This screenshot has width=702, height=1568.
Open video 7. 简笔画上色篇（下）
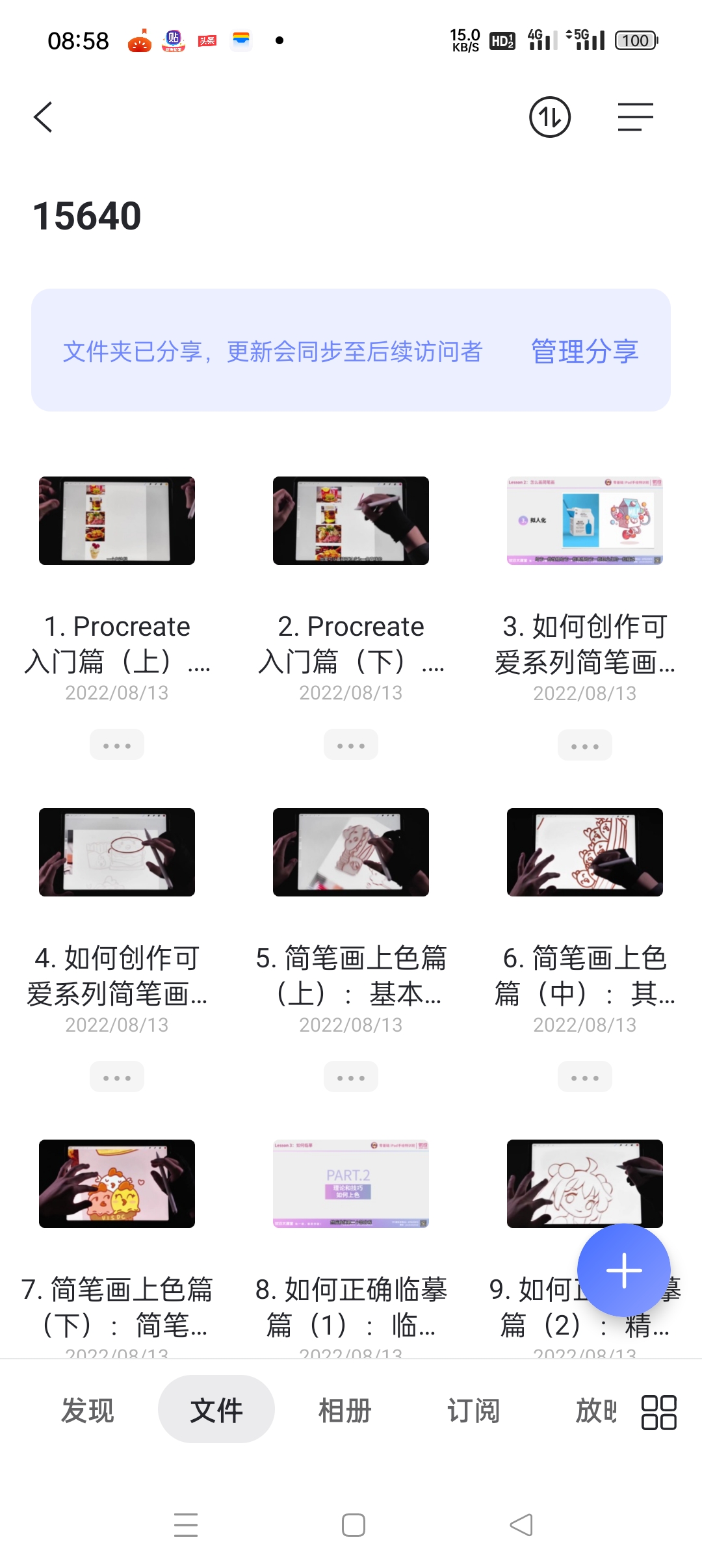pos(117,1184)
